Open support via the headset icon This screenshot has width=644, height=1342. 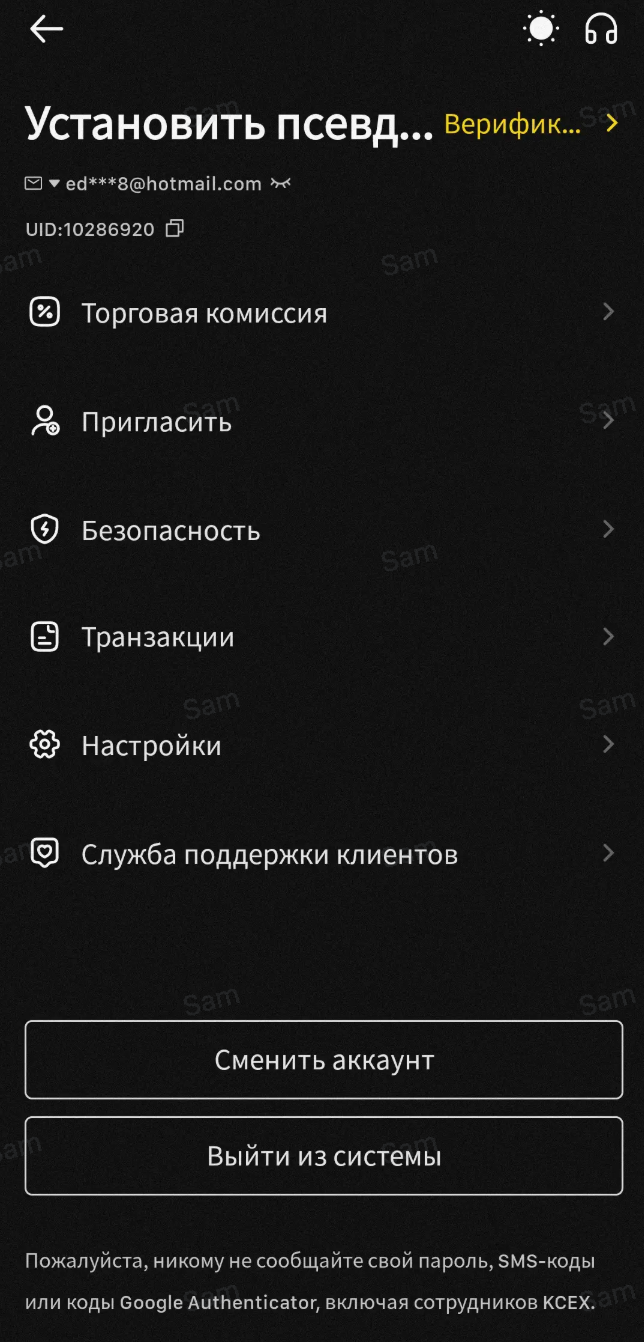(x=601, y=30)
